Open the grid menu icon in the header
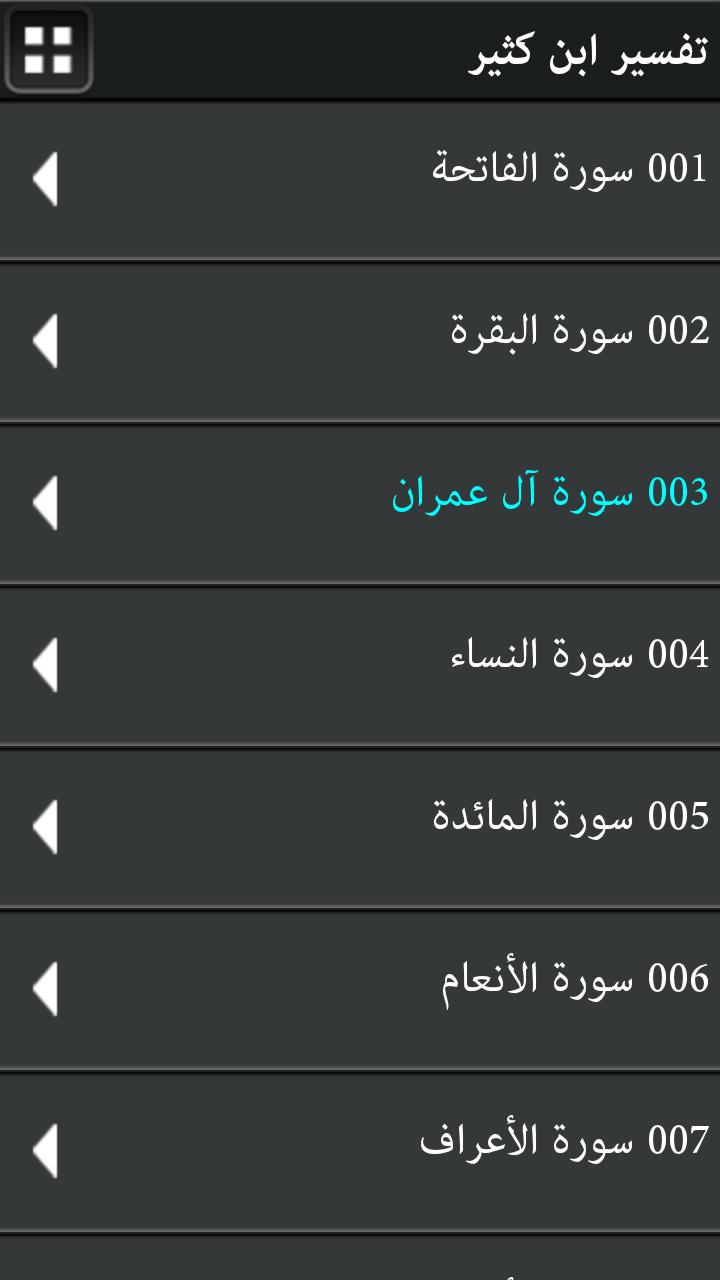The height and width of the screenshot is (1280, 720). coord(48,48)
